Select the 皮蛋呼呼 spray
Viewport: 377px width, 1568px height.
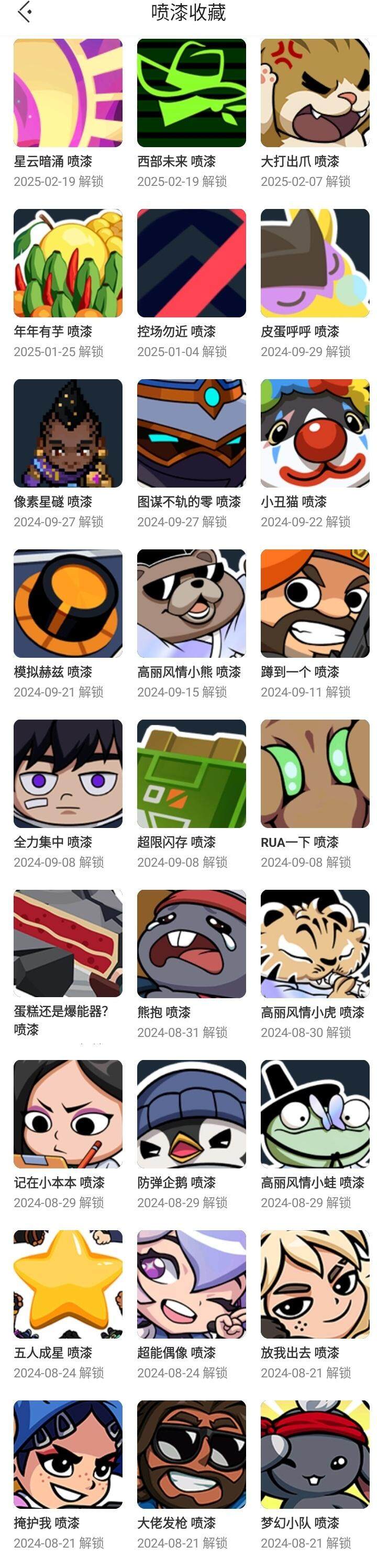pyautogui.click(x=314, y=263)
